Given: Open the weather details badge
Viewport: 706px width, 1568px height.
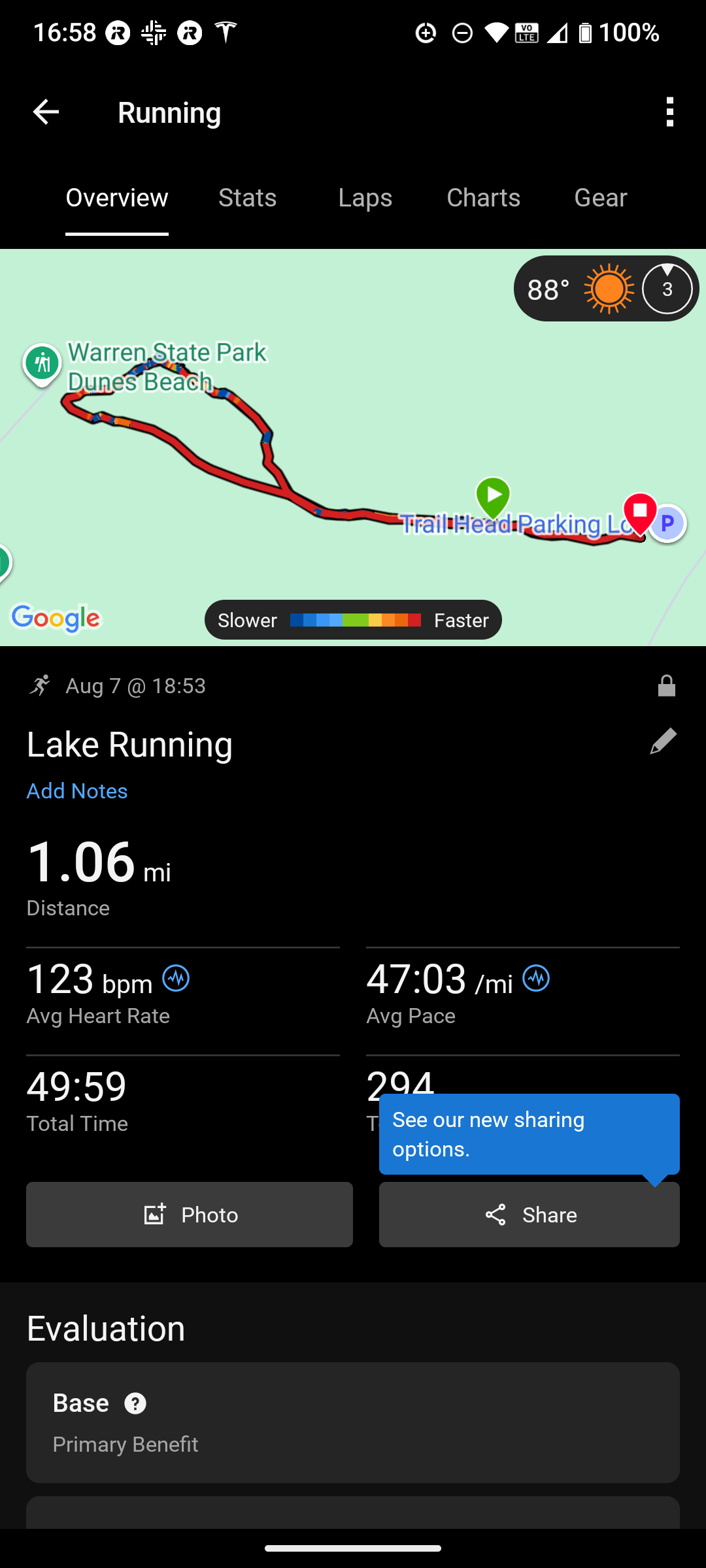Looking at the screenshot, I should tap(605, 289).
